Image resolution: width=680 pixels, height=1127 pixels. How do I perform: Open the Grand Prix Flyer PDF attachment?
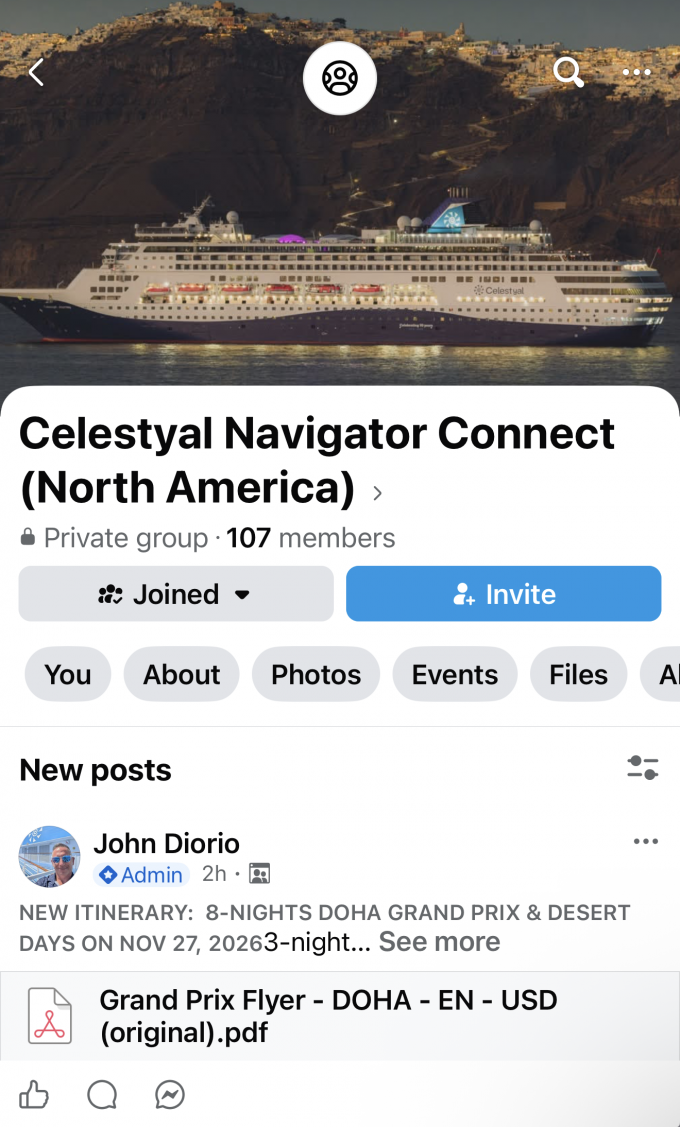pyautogui.click(x=328, y=1015)
